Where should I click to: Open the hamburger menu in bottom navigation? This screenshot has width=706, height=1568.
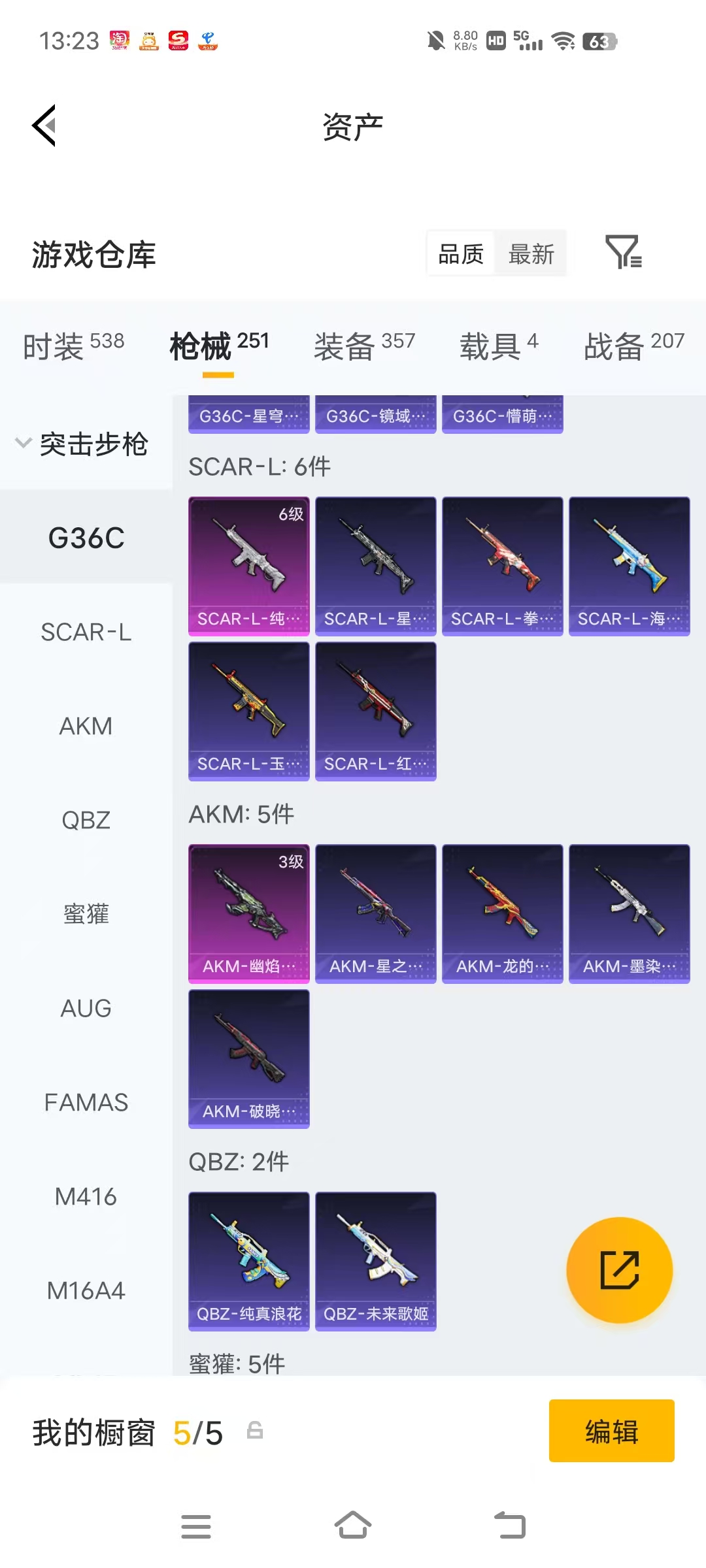tap(197, 1526)
